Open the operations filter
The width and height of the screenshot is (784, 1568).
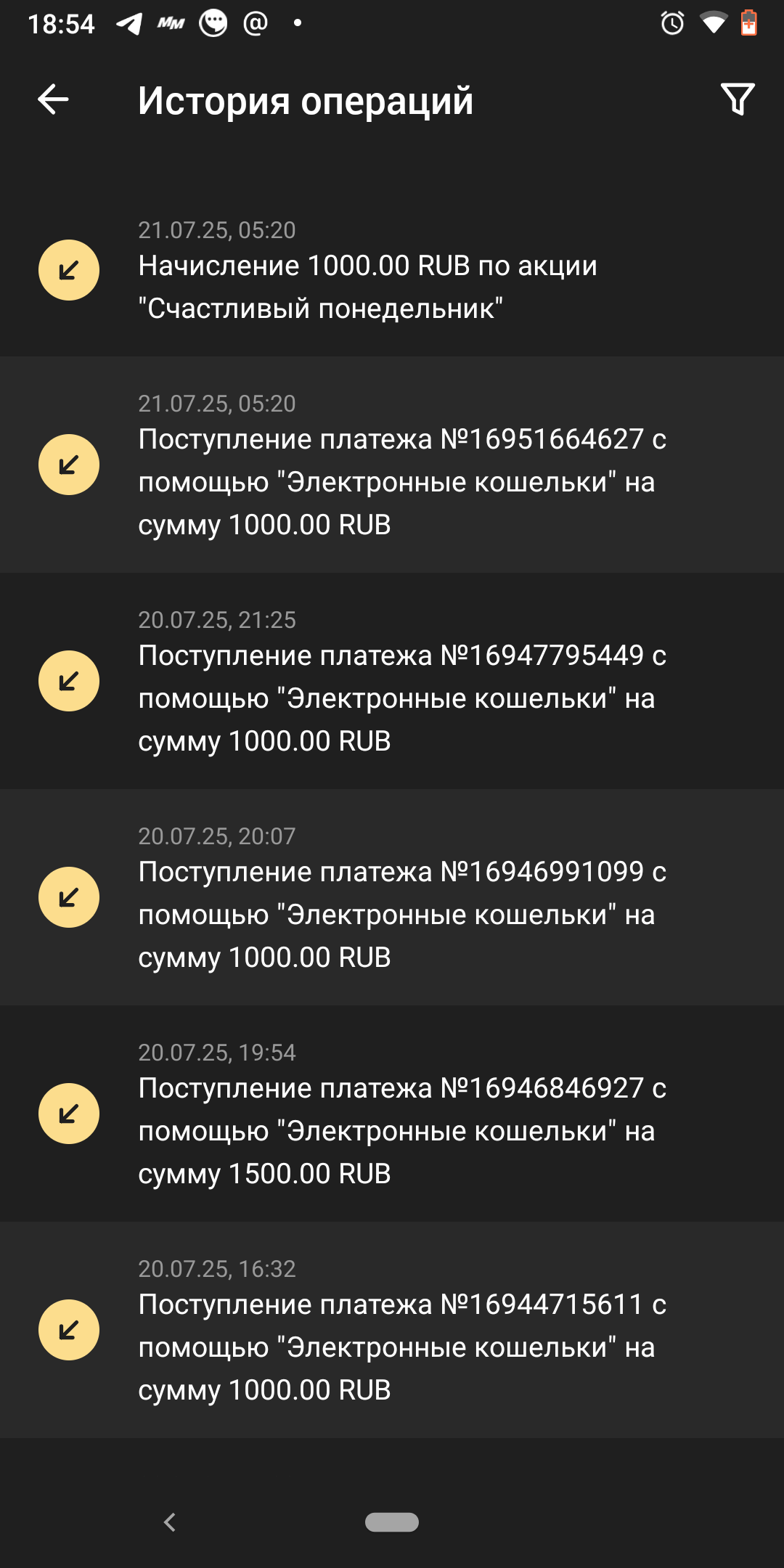point(737,99)
